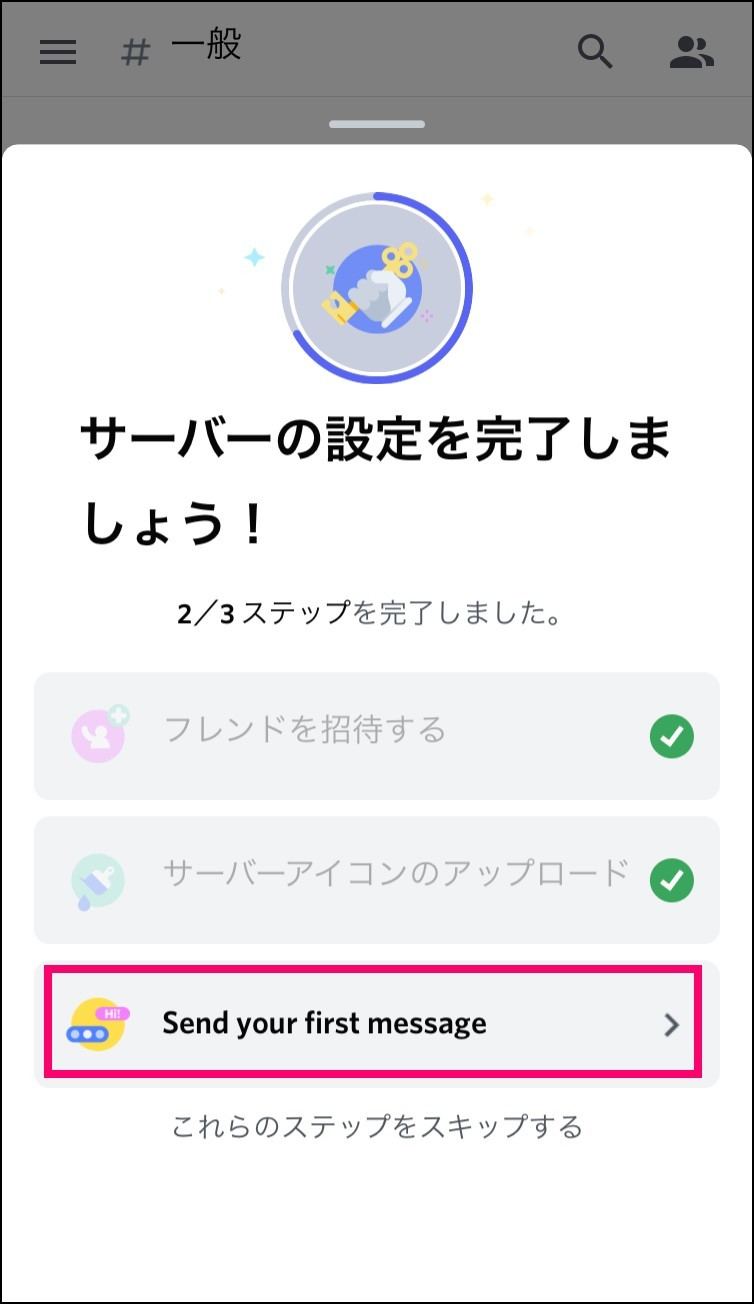Open サーバーアイコンのアップロード step
754x1304 pixels.
tap(377, 880)
